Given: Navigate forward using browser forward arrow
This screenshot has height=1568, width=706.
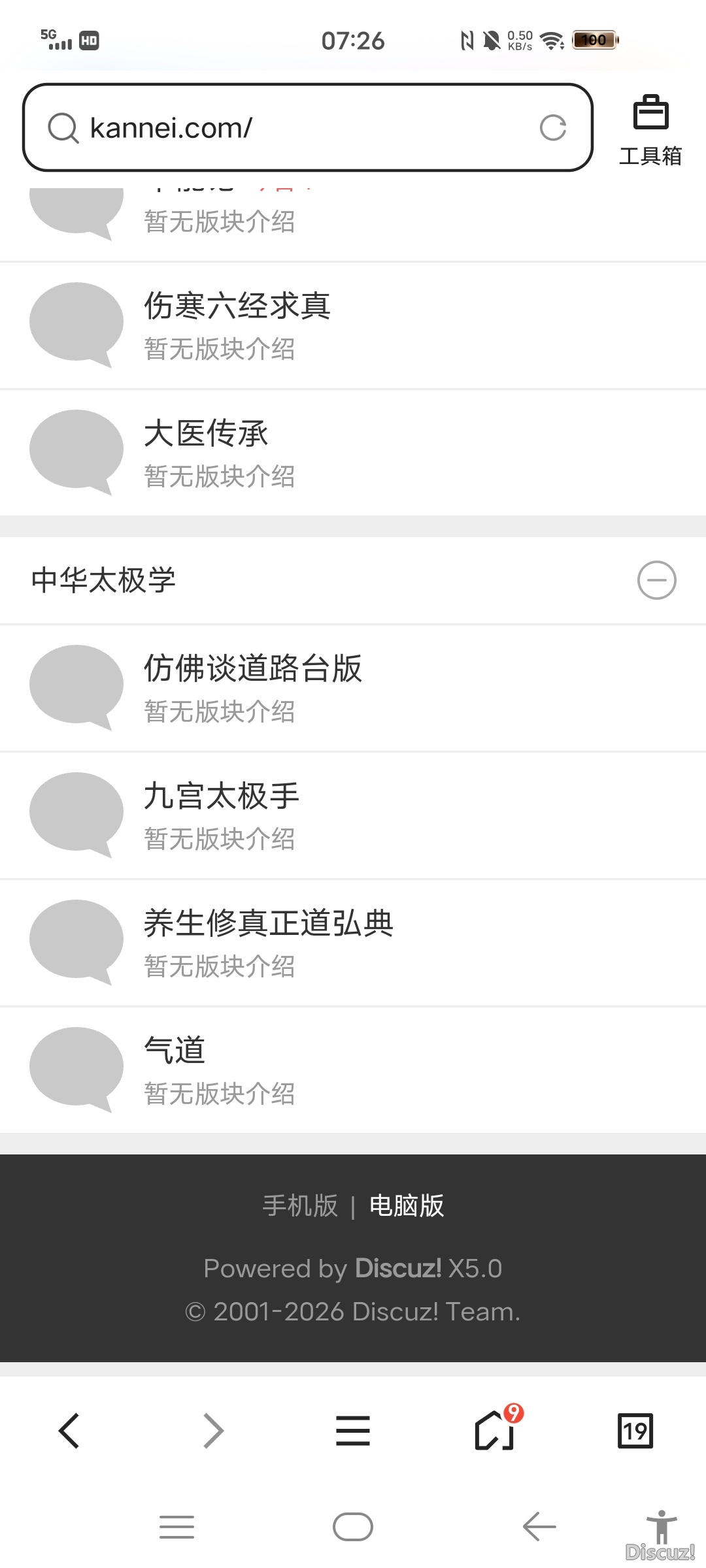Looking at the screenshot, I should point(212,1431).
